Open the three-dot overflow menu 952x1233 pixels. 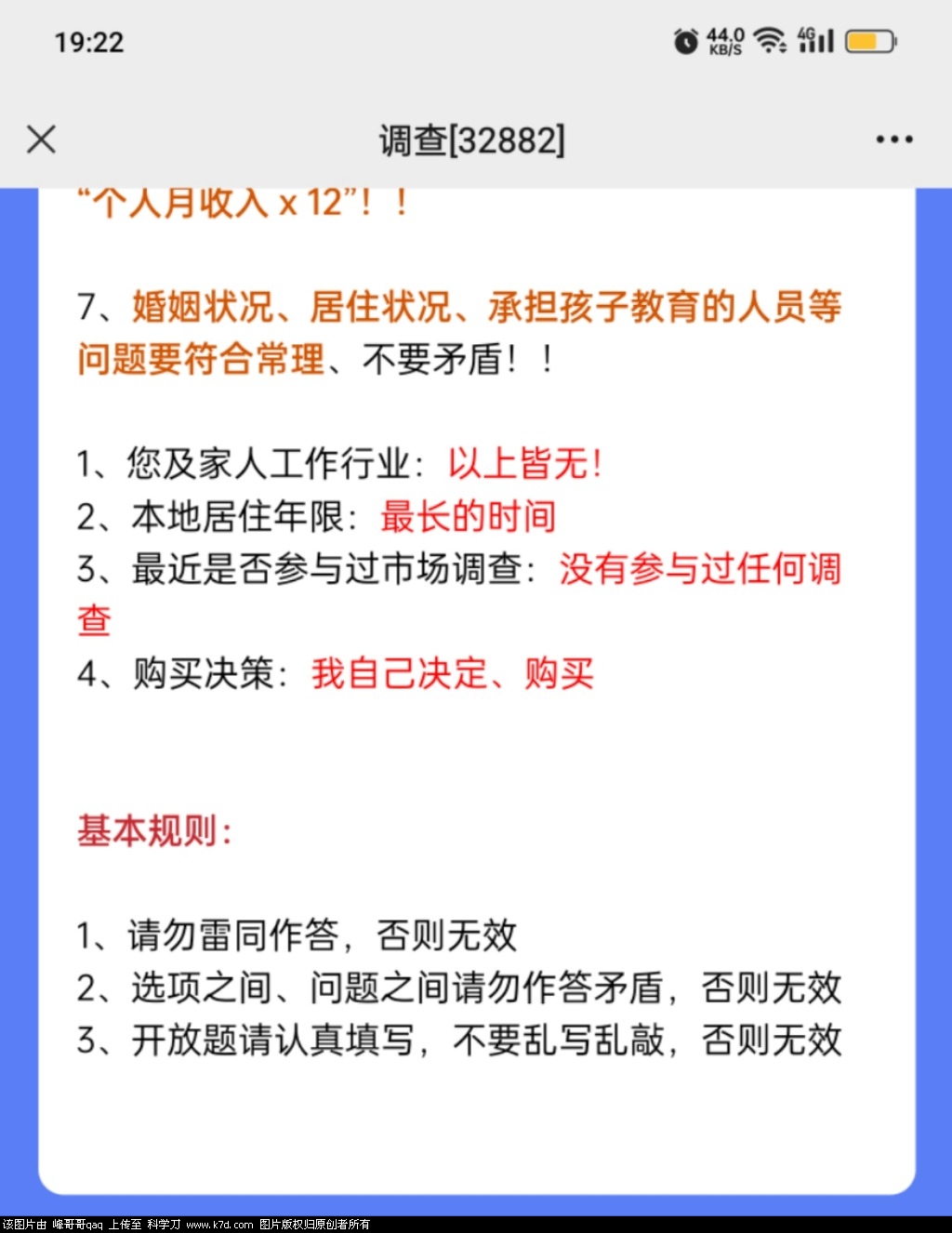coord(893,139)
